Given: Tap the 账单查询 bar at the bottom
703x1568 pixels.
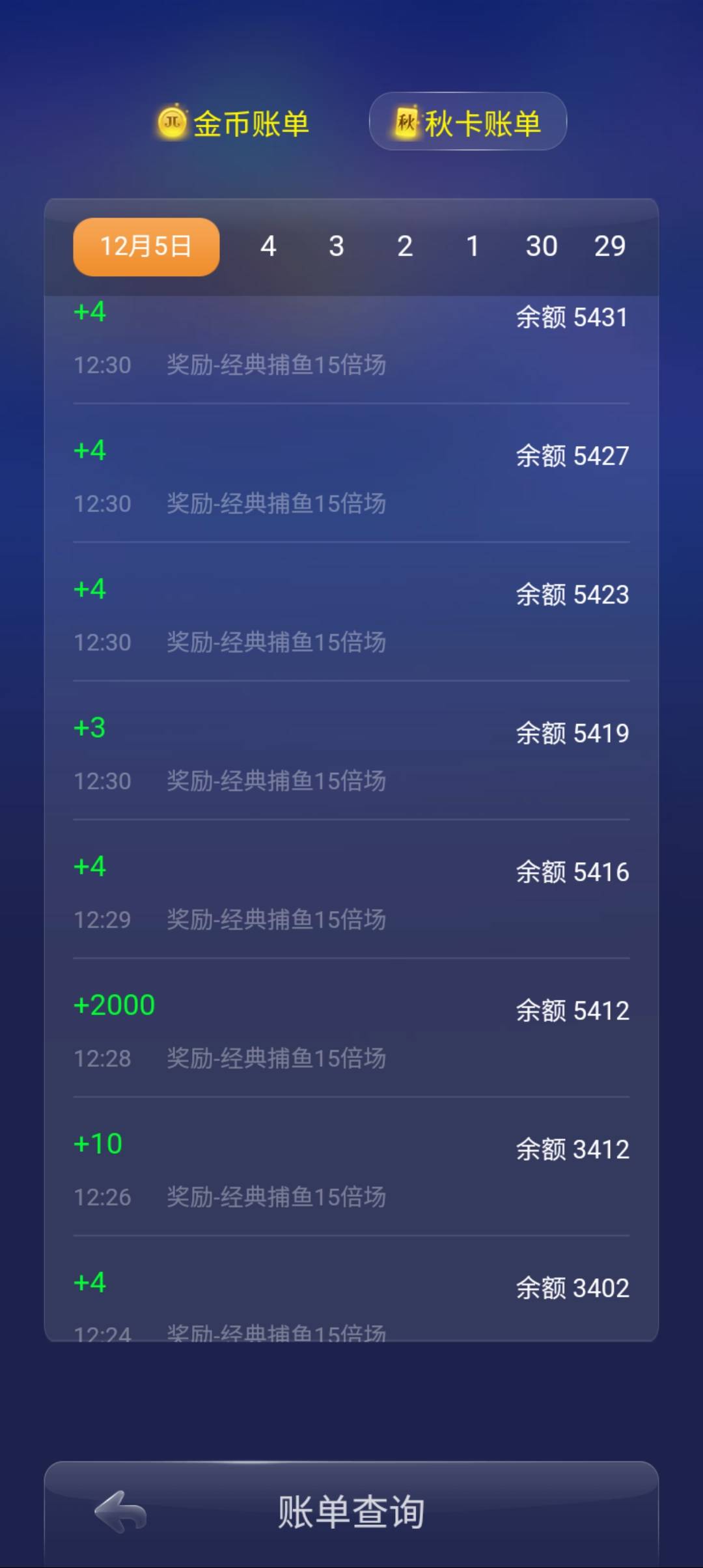Looking at the screenshot, I should point(351,1513).
